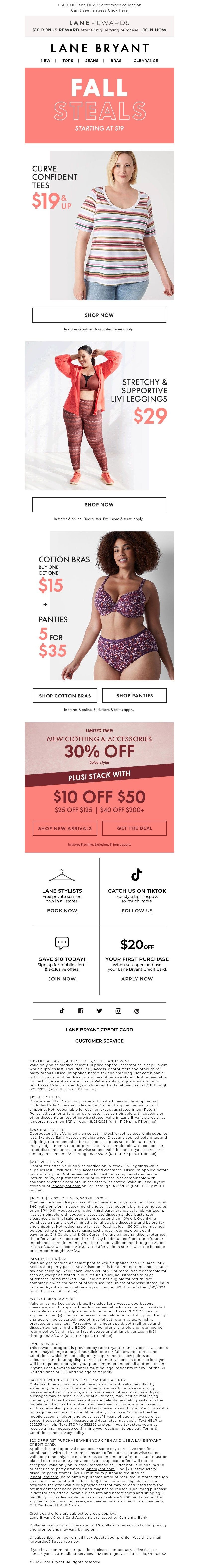The width and height of the screenshot is (199, 1568).
Task: Open the Facebook icon
Action: click(80, 1011)
